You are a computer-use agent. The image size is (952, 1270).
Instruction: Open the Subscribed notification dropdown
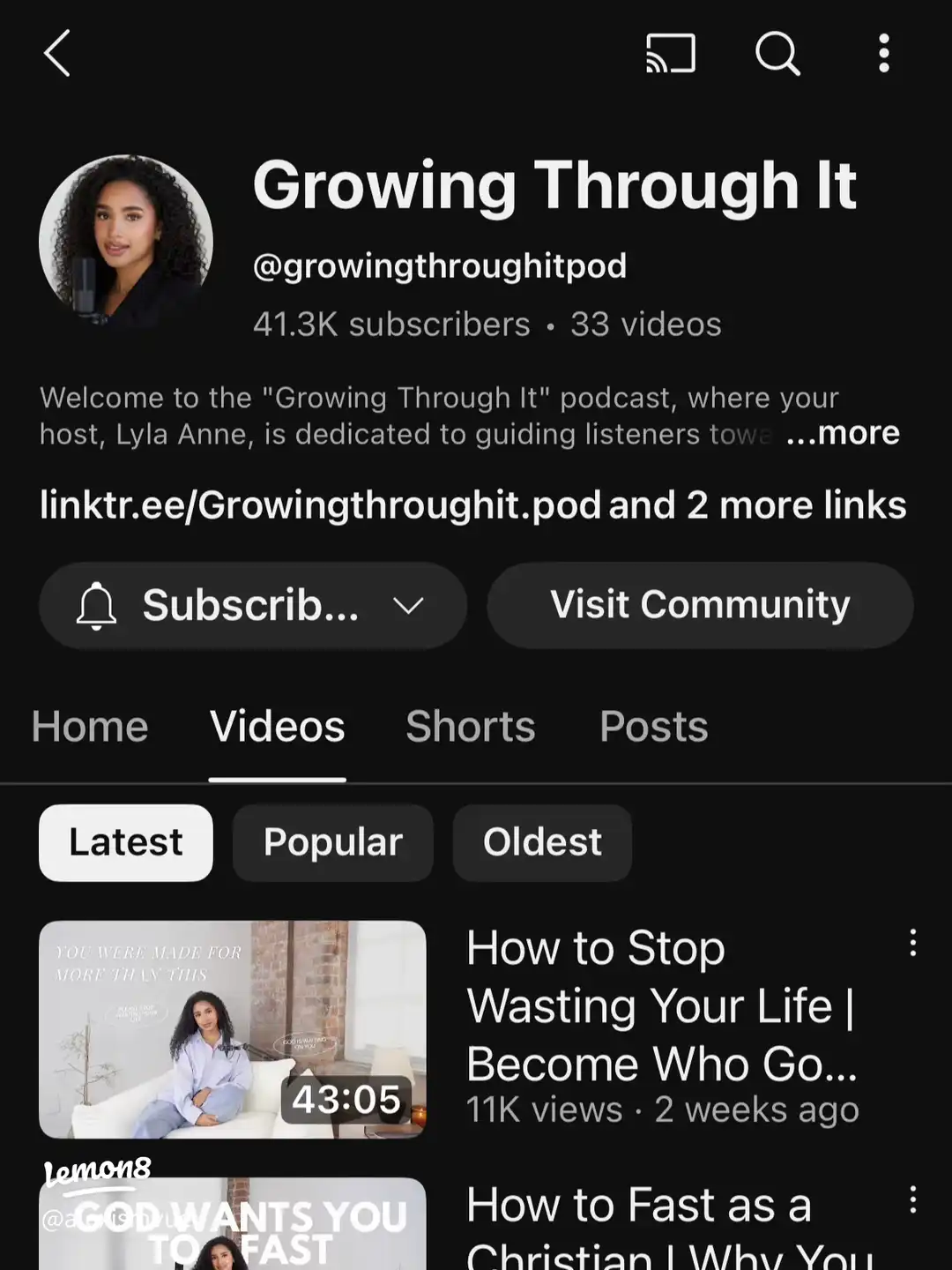pos(252,606)
